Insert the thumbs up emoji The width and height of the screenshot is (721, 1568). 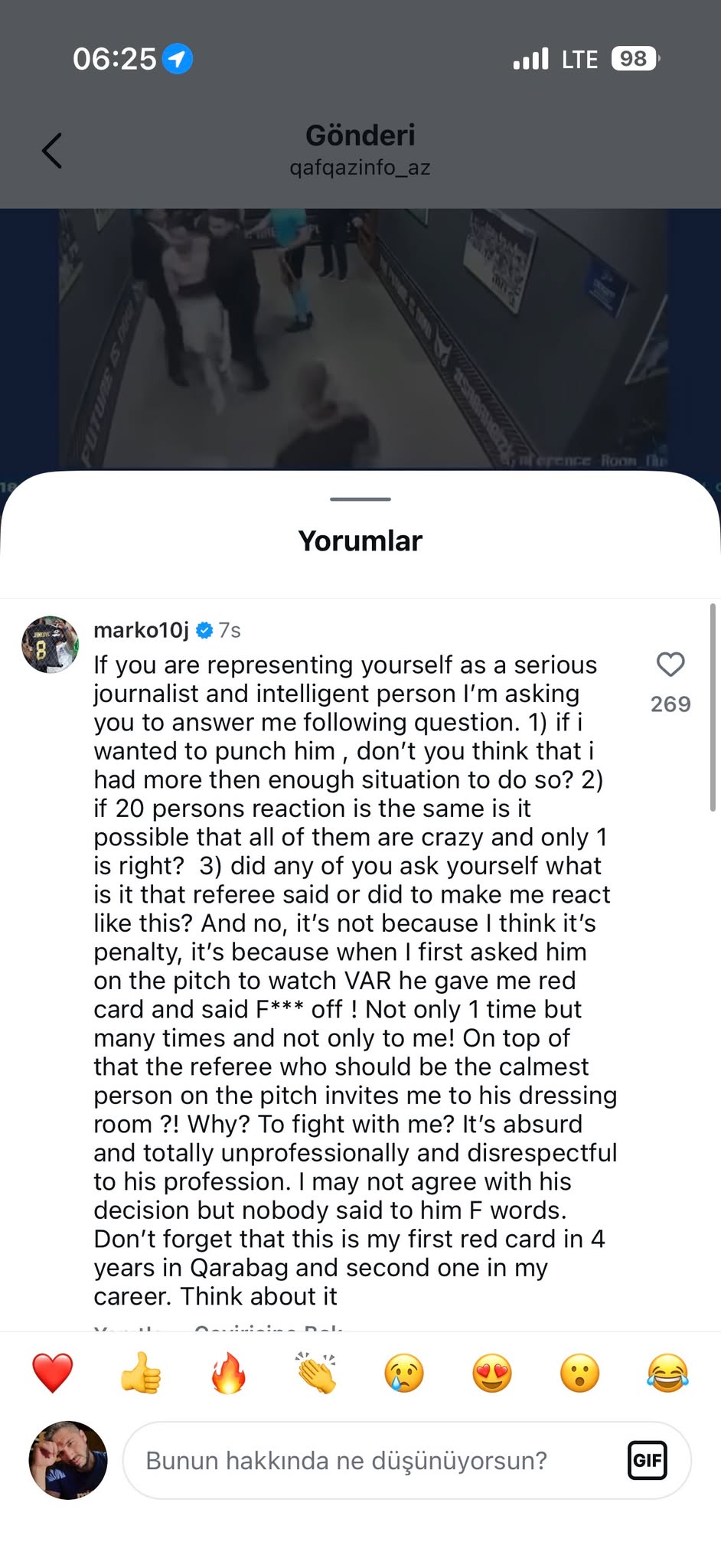click(141, 1373)
